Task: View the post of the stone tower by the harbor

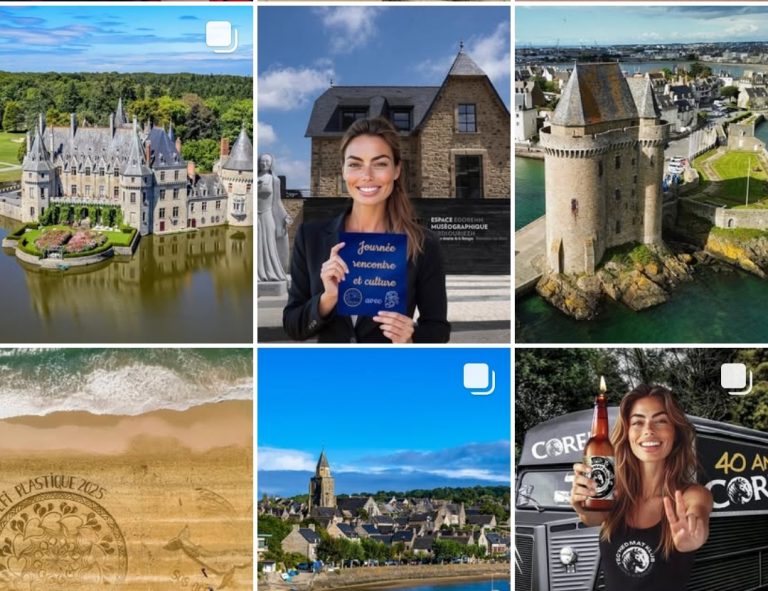Action: 641,175
